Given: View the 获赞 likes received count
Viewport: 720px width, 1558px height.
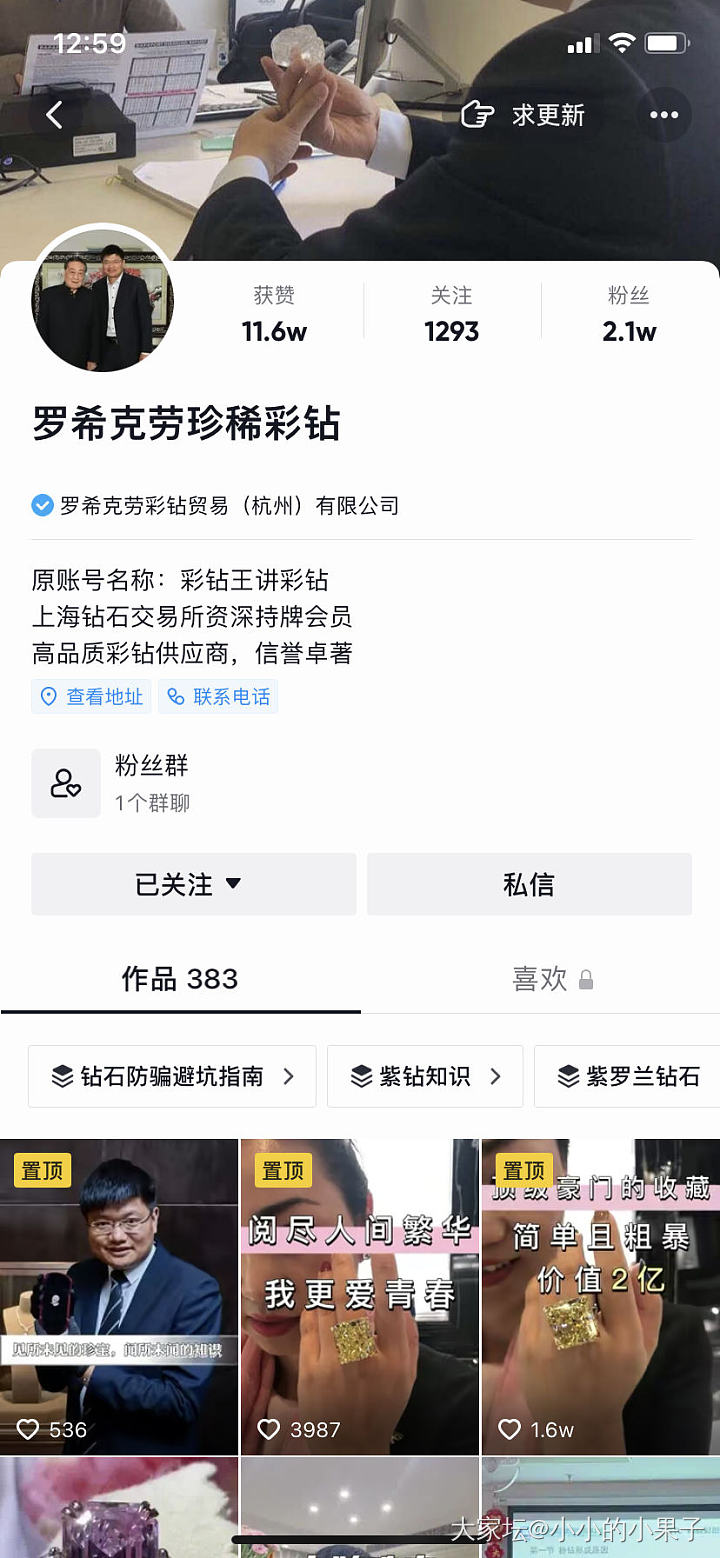Looking at the screenshot, I should (274, 314).
